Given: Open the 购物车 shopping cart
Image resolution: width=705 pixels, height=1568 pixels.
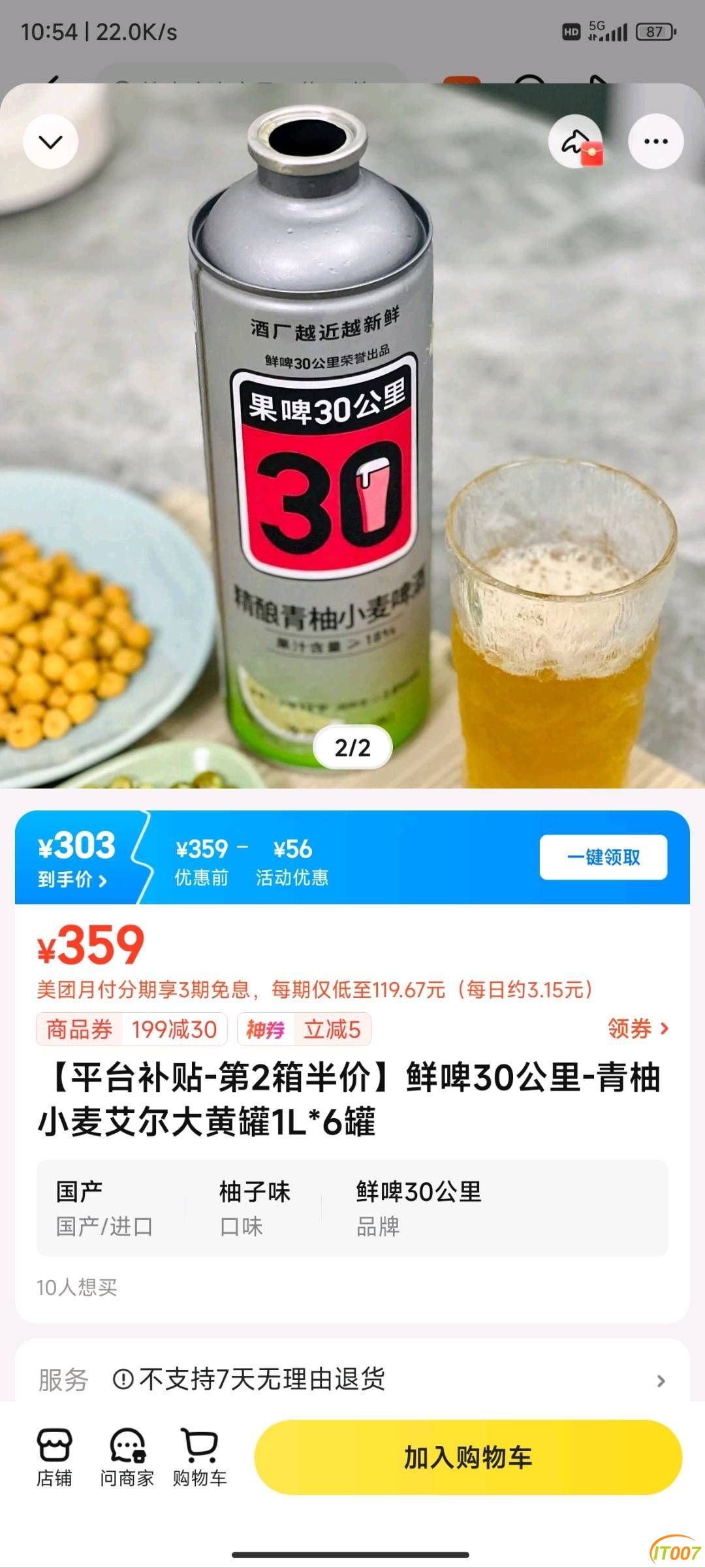Looking at the screenshot, I should pos(200,1458).
